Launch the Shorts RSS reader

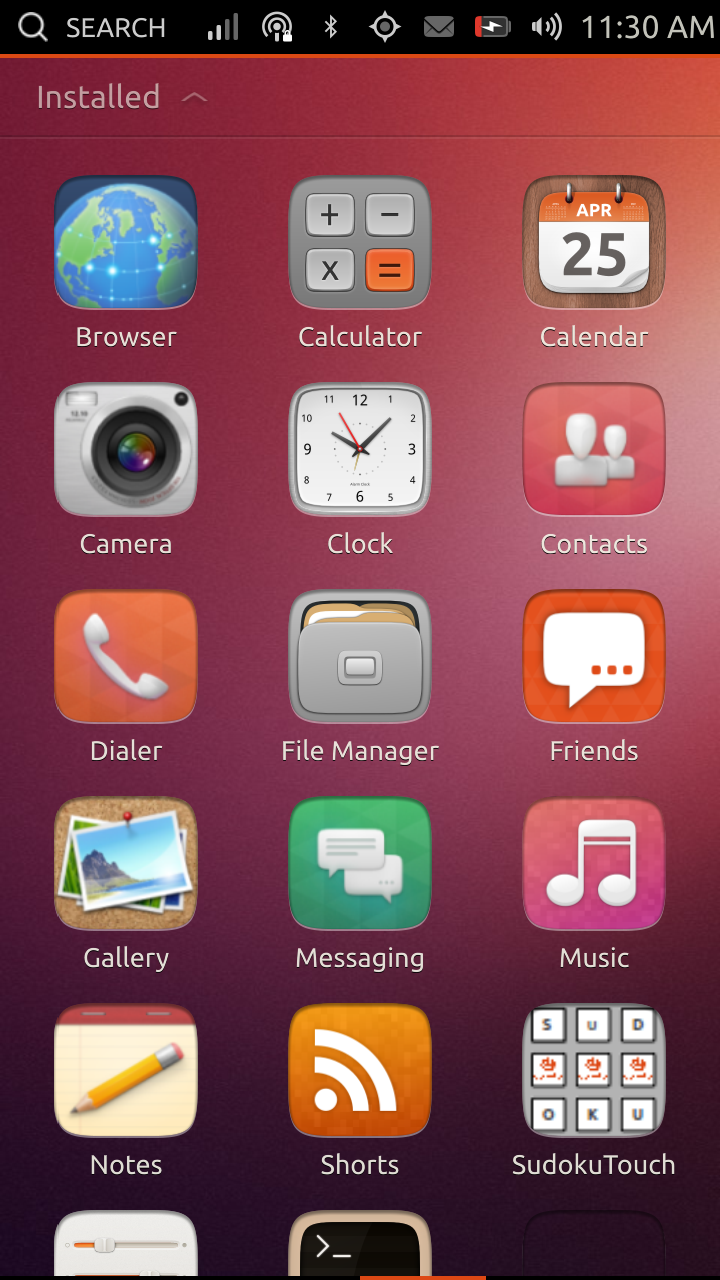point(359,1070)
